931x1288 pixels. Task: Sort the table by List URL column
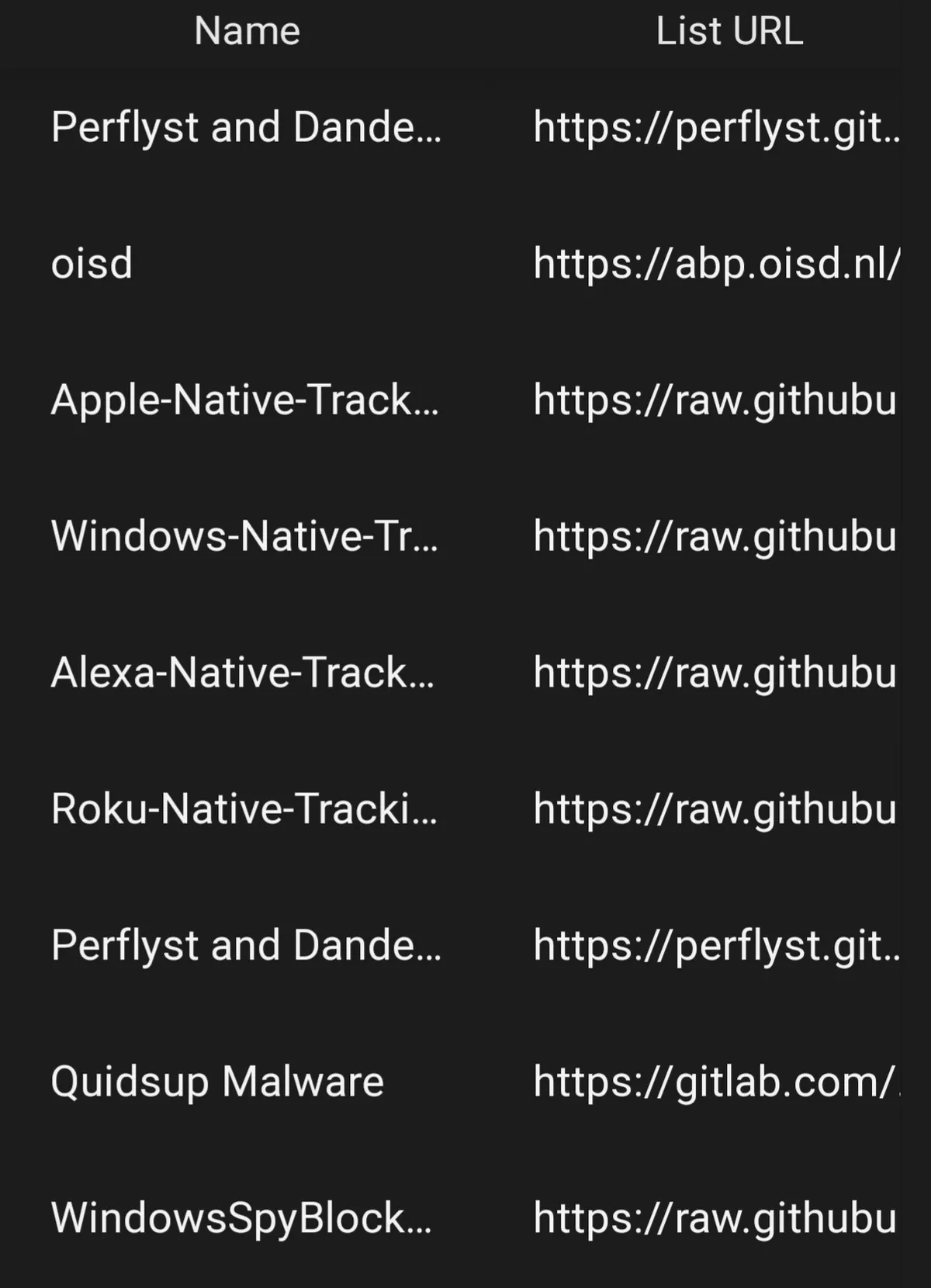point(729,32)
